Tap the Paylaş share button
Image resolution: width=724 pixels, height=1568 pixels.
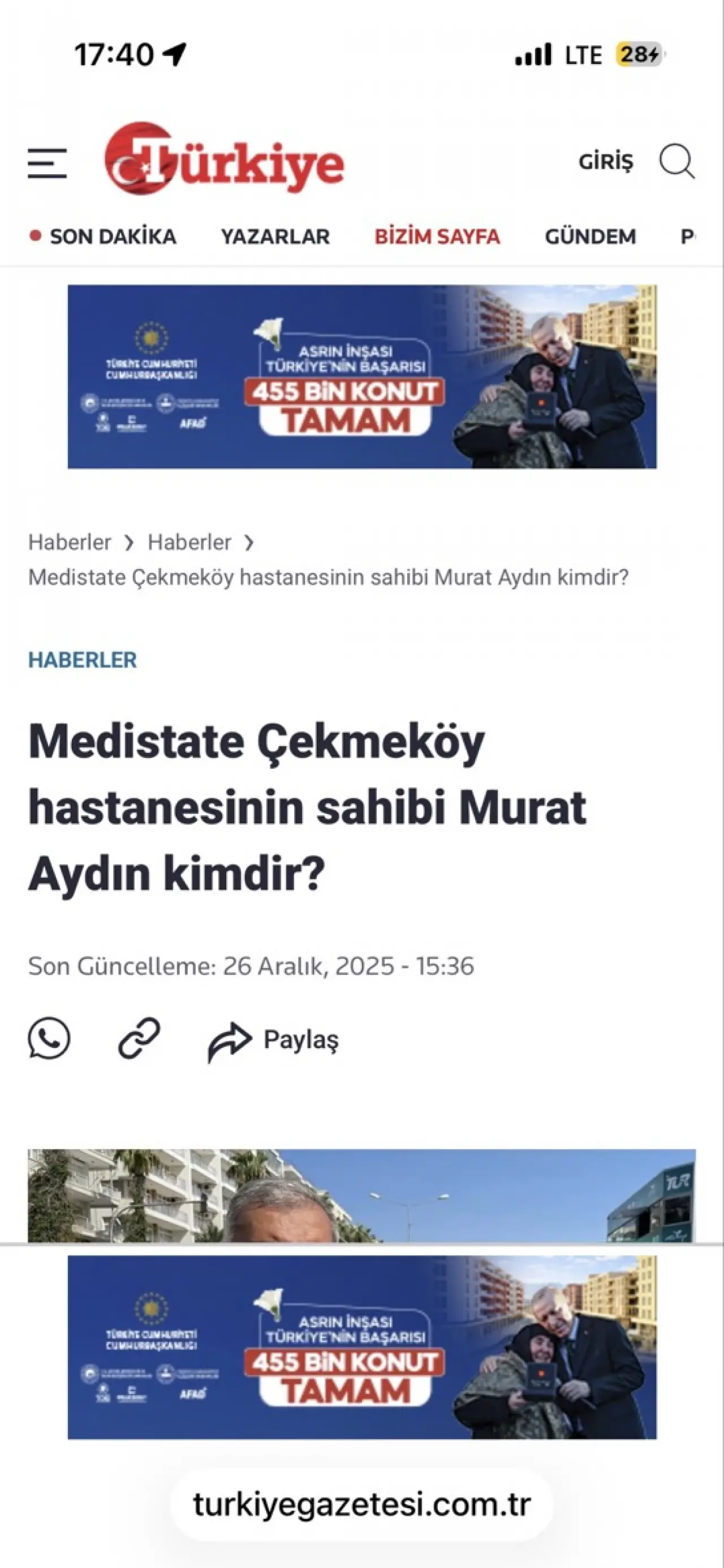point(274,1039)
